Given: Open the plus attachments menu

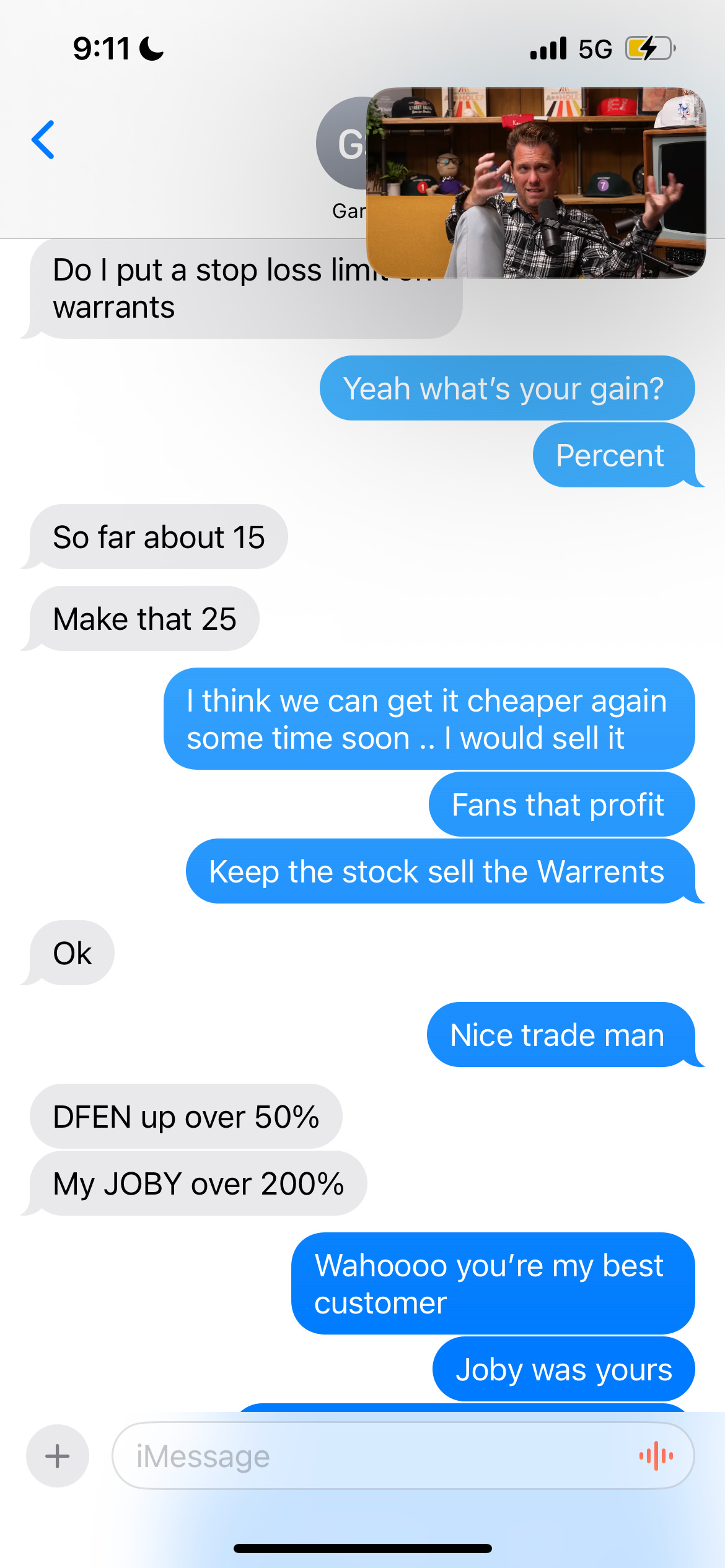Looking at the screenshot, I should (x=58, y=1456).
